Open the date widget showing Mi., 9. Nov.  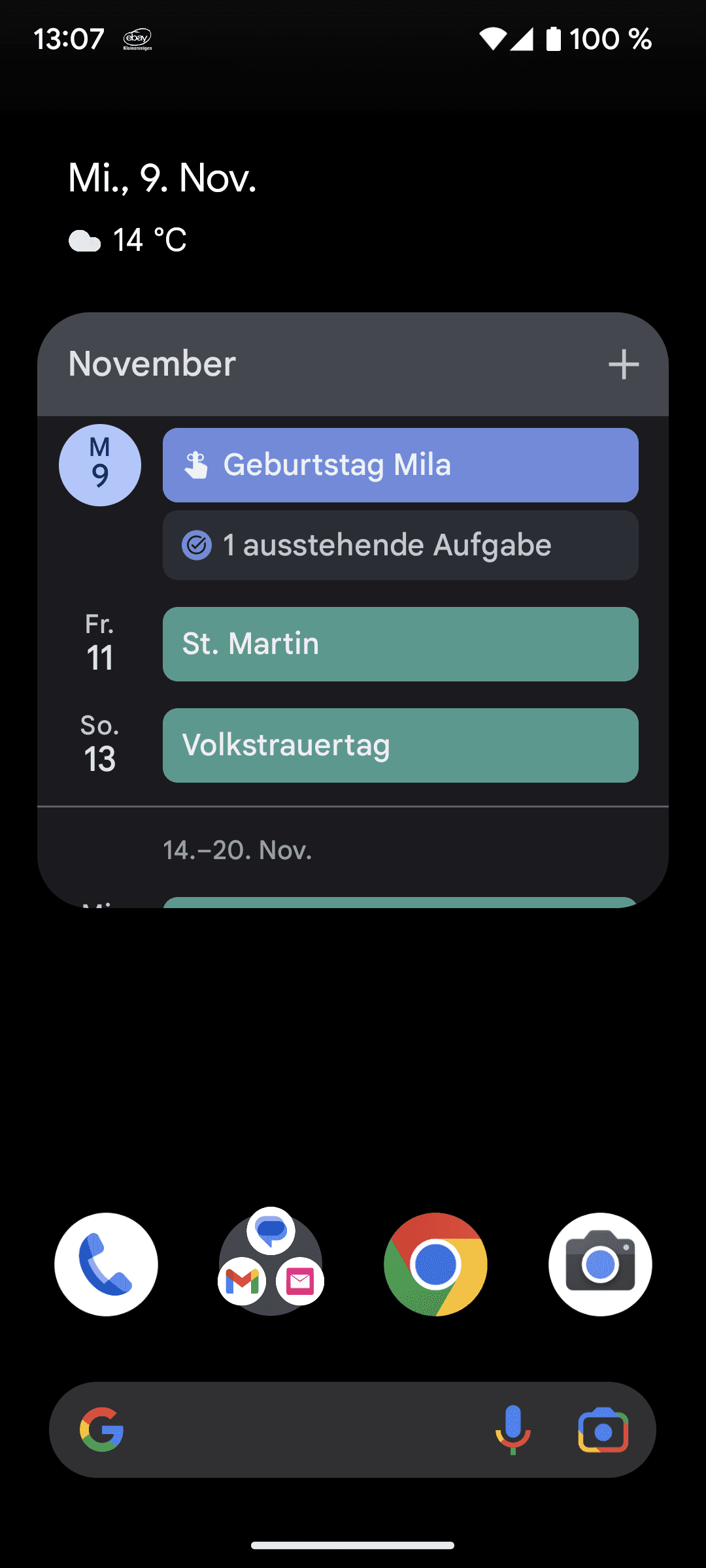162,178
